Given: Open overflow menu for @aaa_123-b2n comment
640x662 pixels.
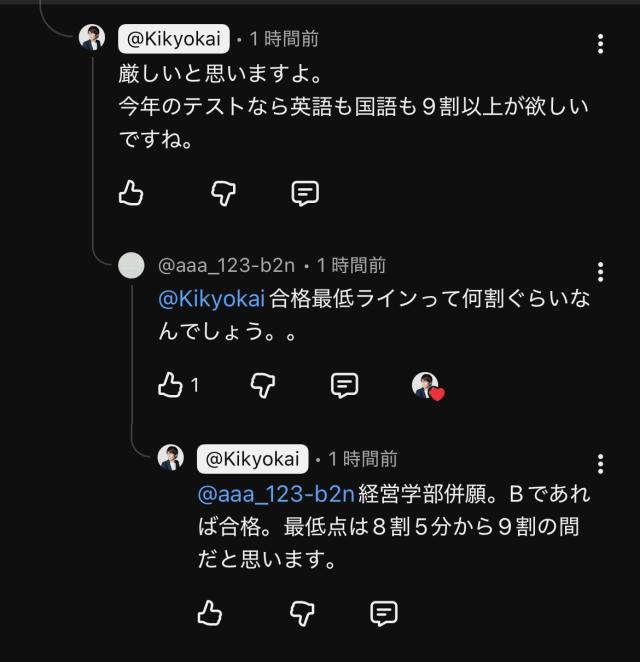Looking at the screenshot, I should 600,272.
